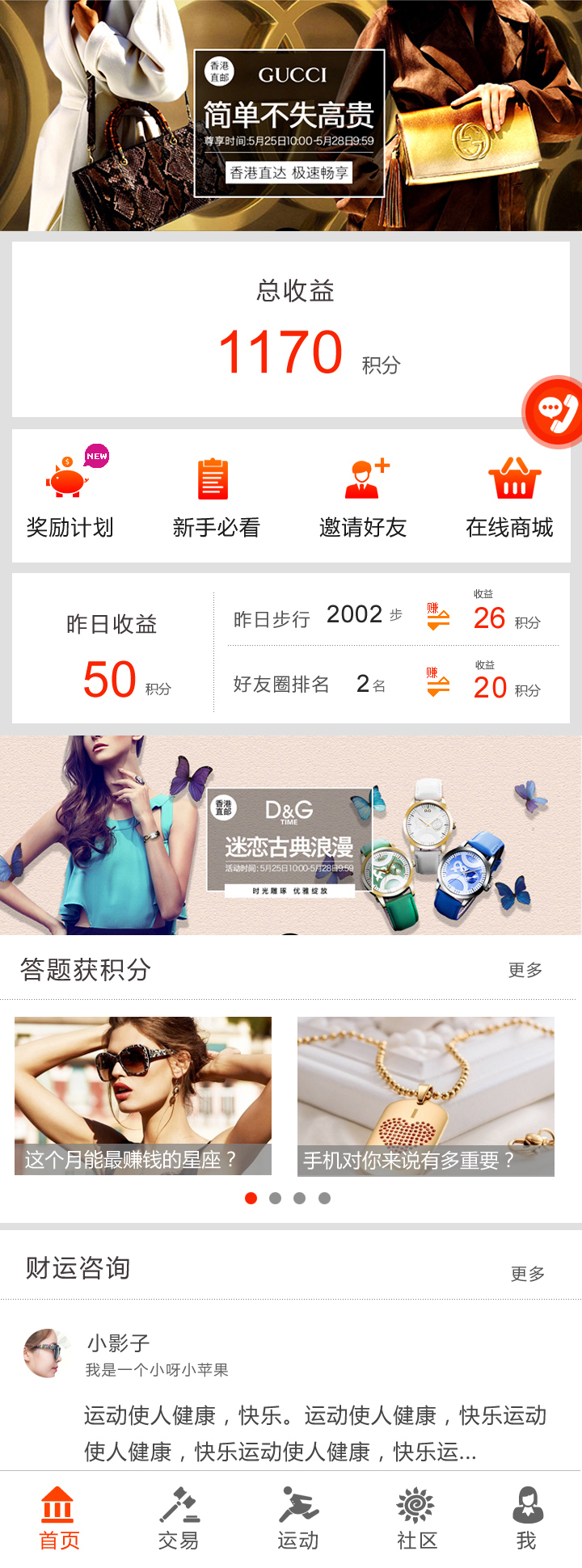Image resolution: width=582 pixels, height=1568 pixels.
Task: Switch to the 我 profile tab
Action: click(527, 1519)
